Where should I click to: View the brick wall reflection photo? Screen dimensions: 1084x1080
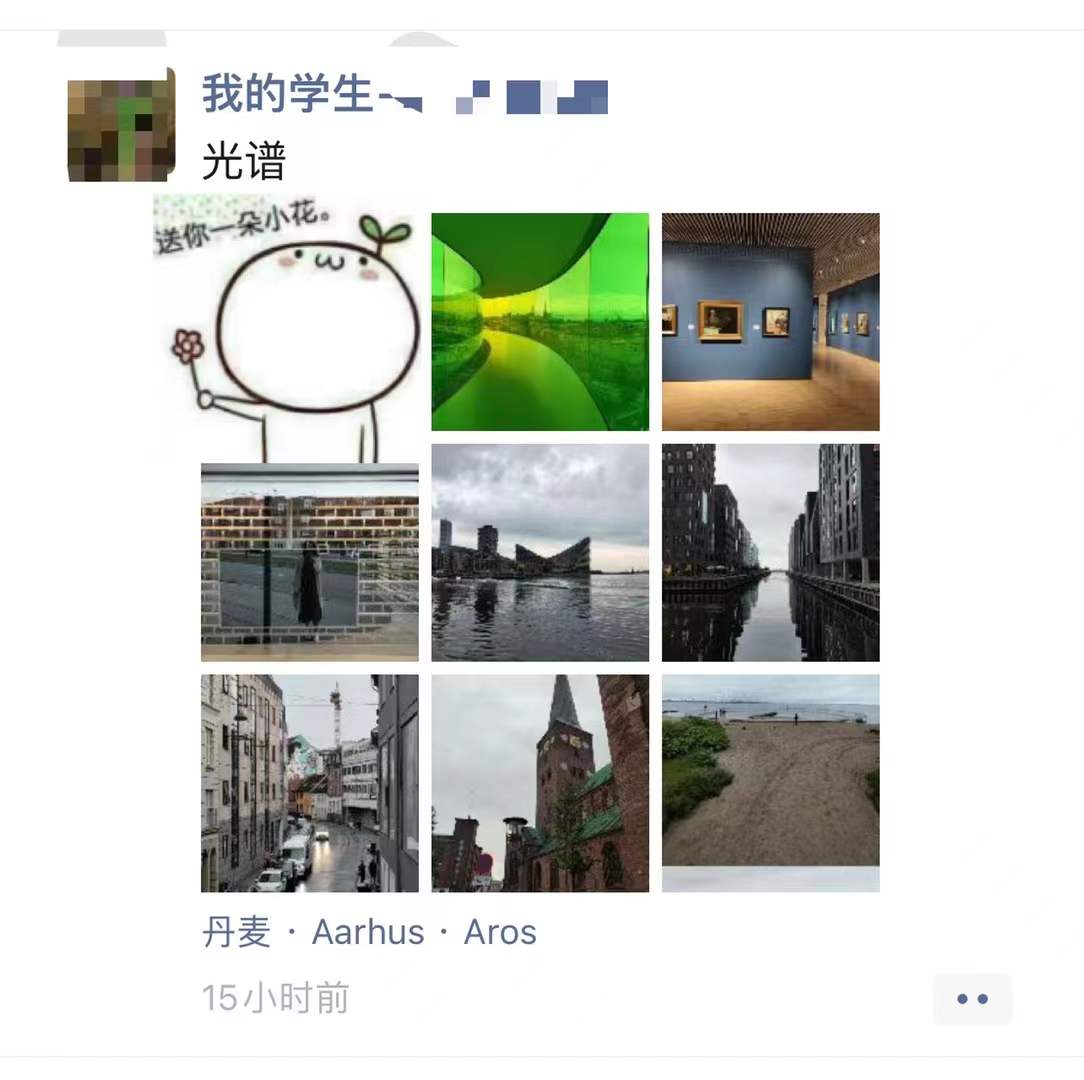pos(310,562)
